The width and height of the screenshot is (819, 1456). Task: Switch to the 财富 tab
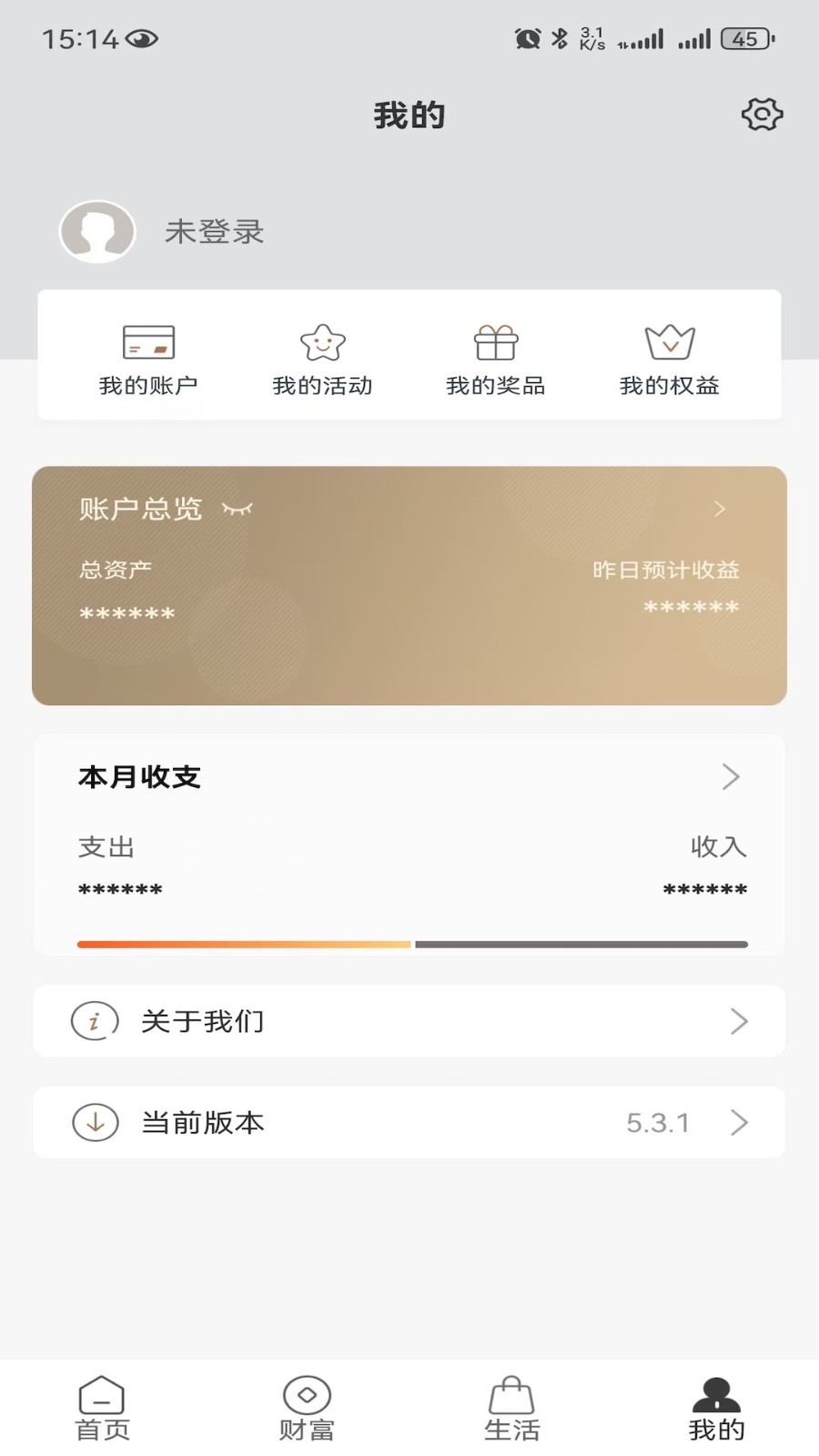(x=307, y=1408)
